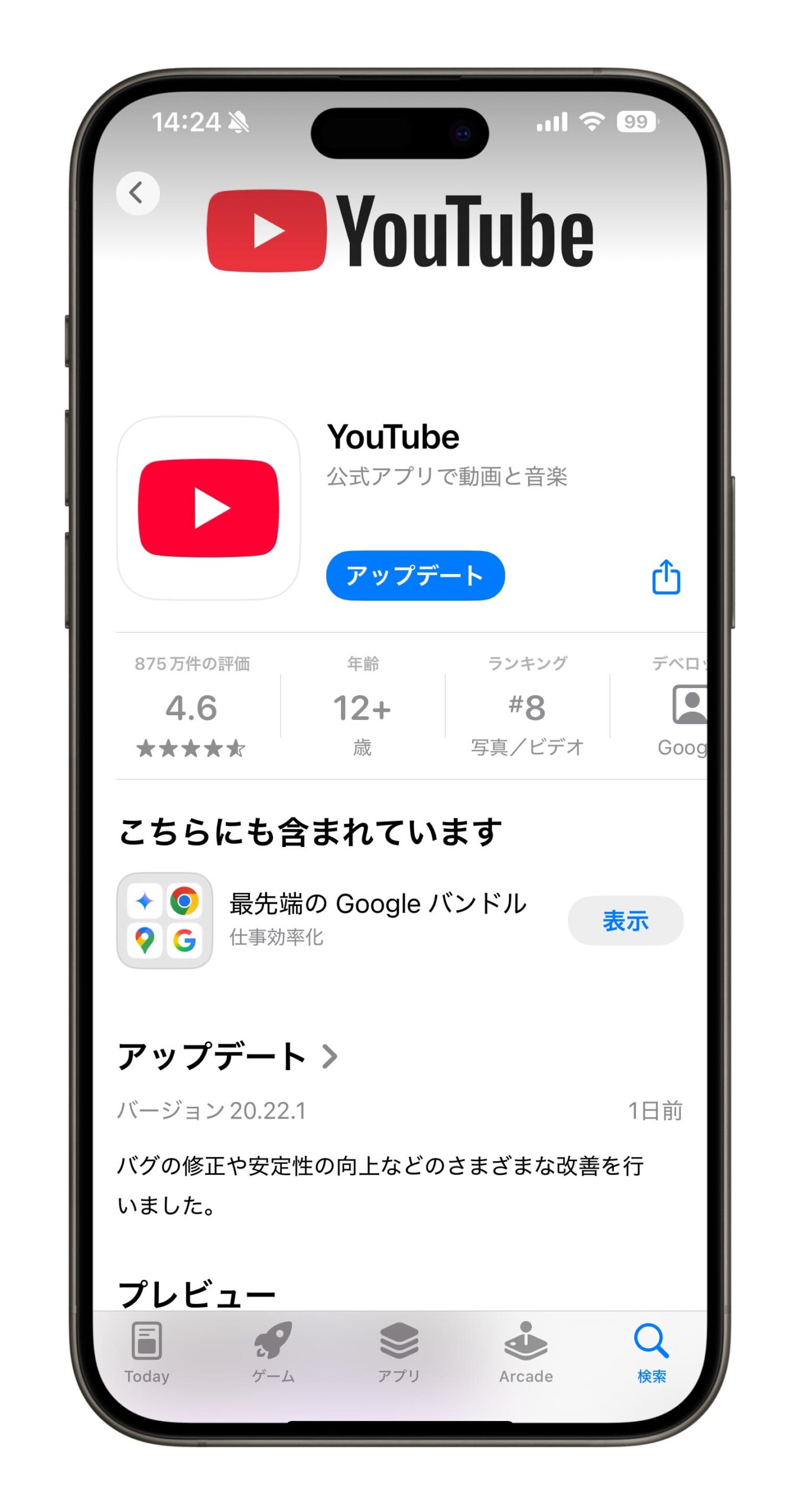
Task: Switch to the ゲーム tab
Action: click(x=273, y=1351)
